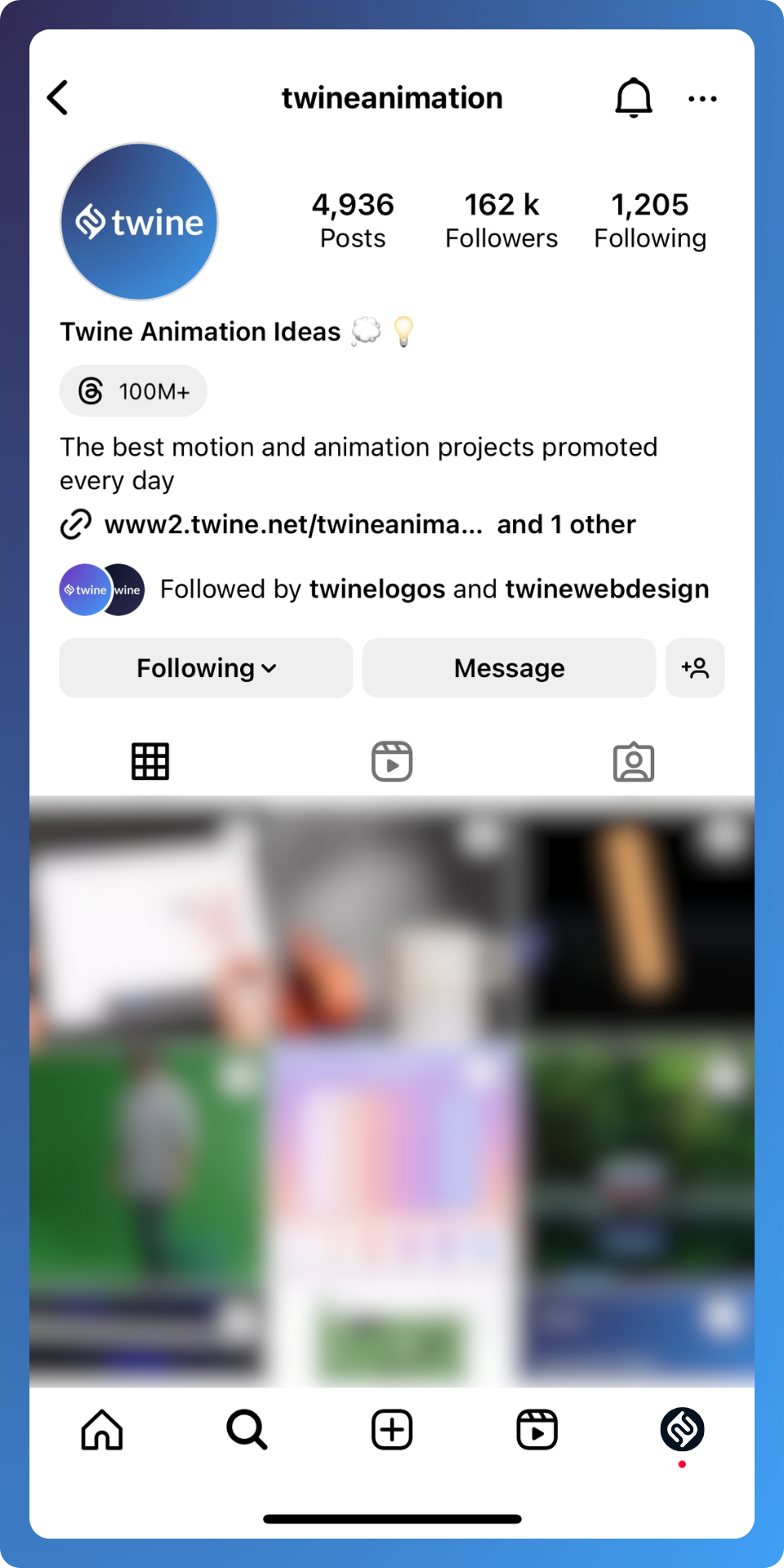
Task: Tap the suggested accounts person-plus icon
Action: tap(695, 668)
